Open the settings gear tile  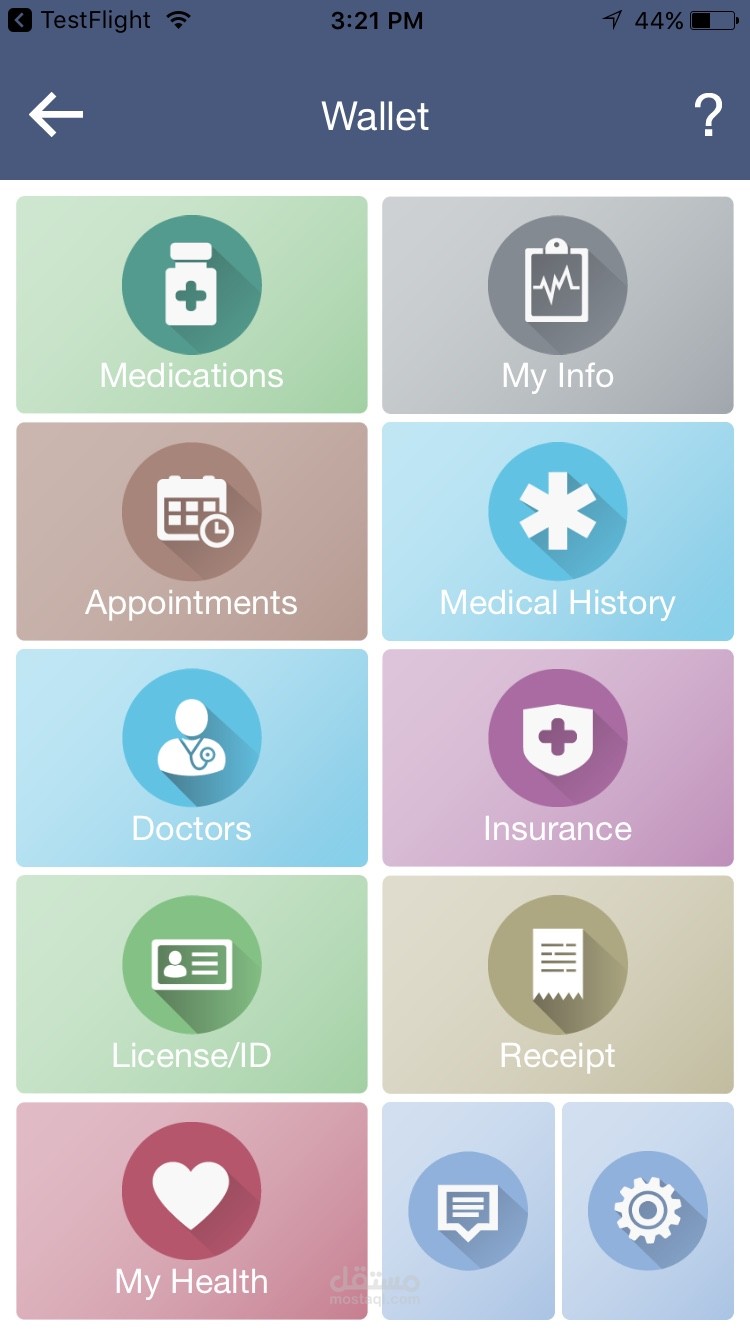click(x=648, y=1210)
